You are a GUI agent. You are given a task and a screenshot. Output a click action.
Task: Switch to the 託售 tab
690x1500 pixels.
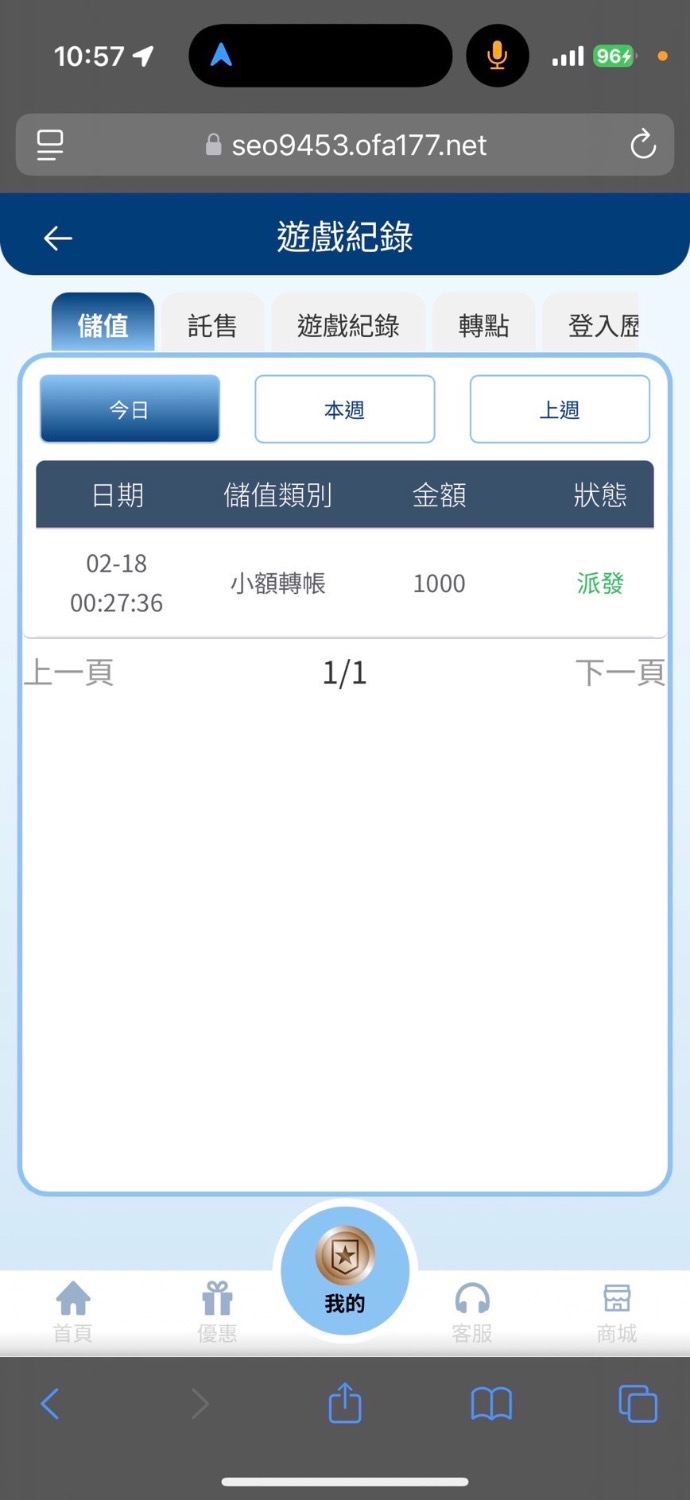(212, 325)
